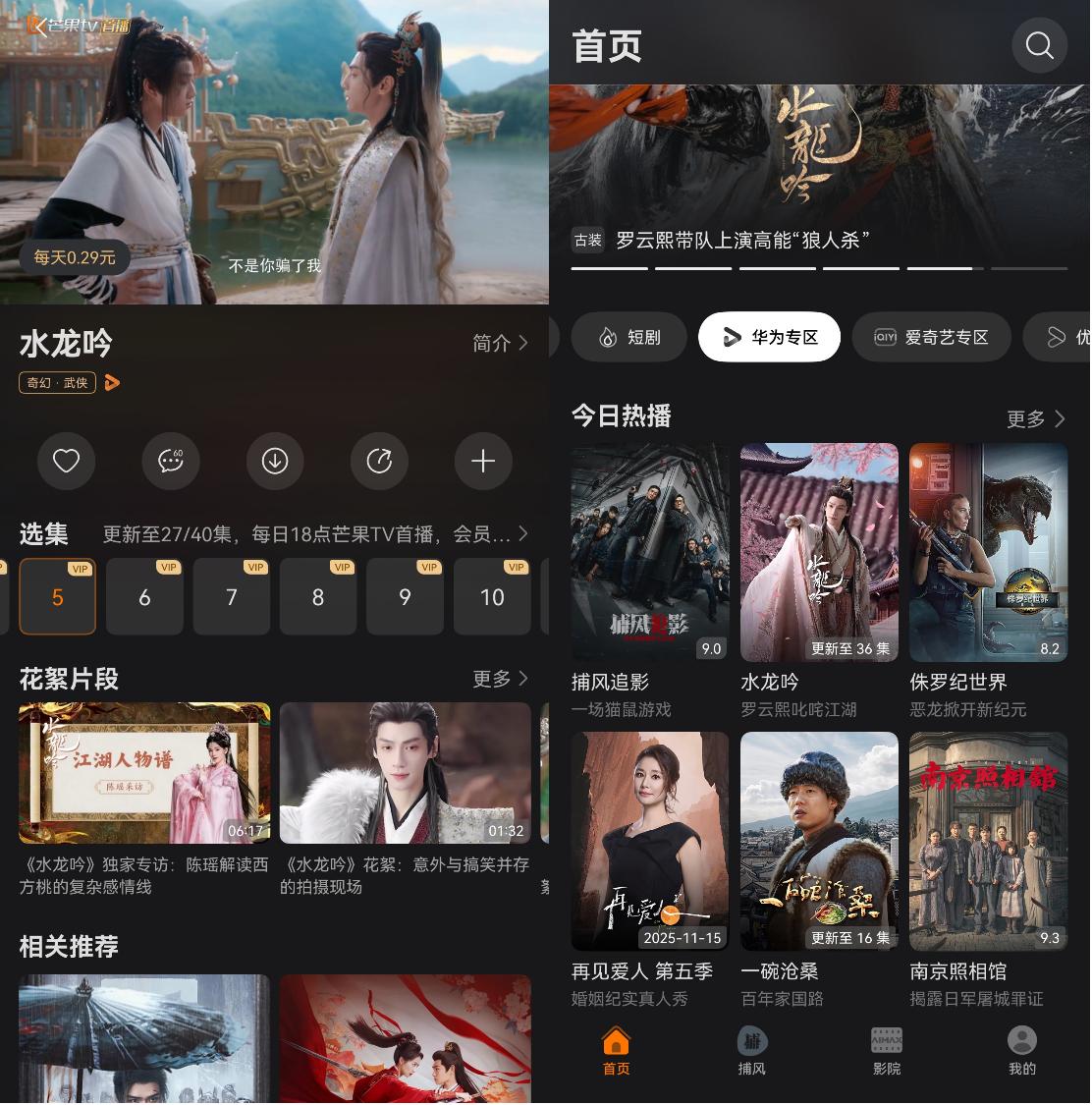Open 更多 beside 花絮片段

pos(501,679)
